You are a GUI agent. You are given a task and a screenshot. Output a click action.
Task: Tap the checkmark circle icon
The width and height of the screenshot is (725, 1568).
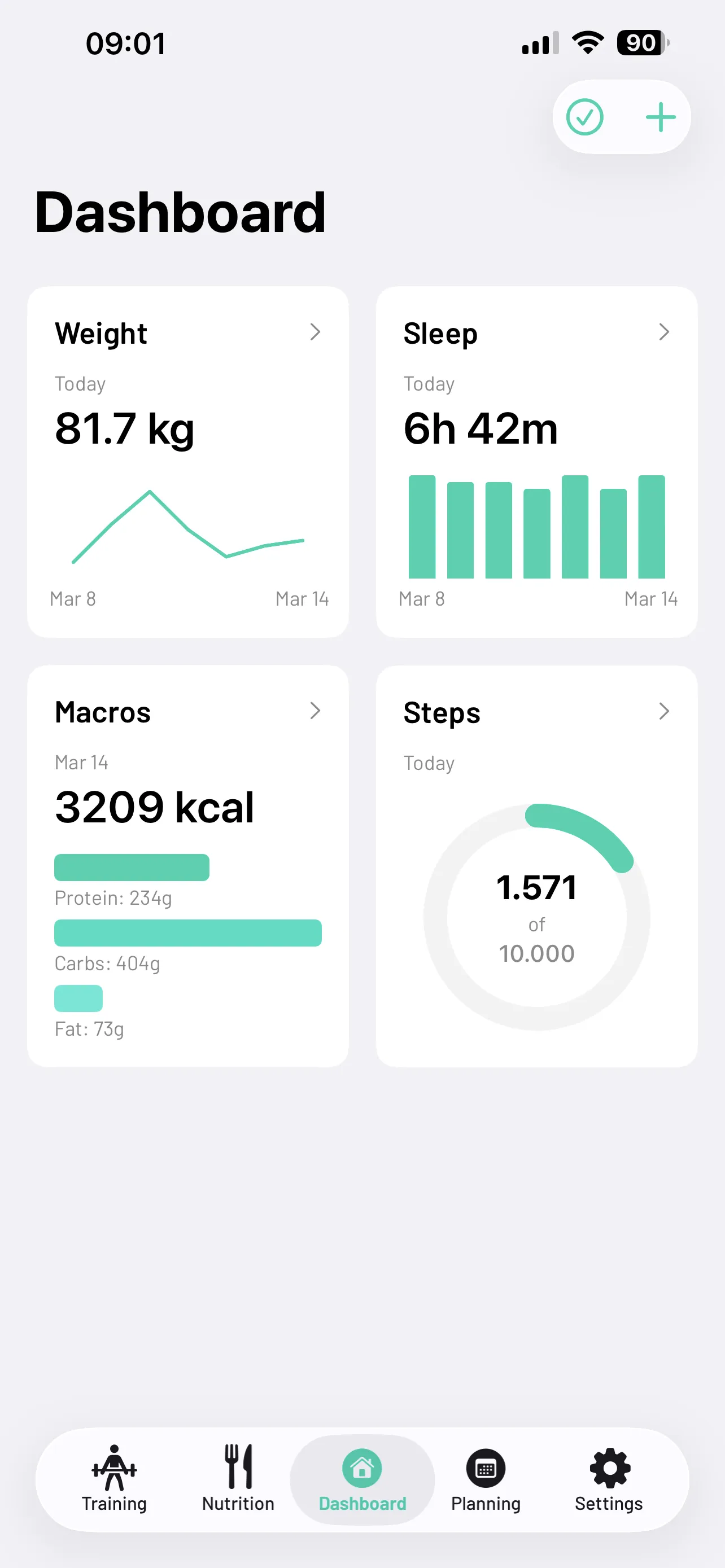tap(584, 117)
